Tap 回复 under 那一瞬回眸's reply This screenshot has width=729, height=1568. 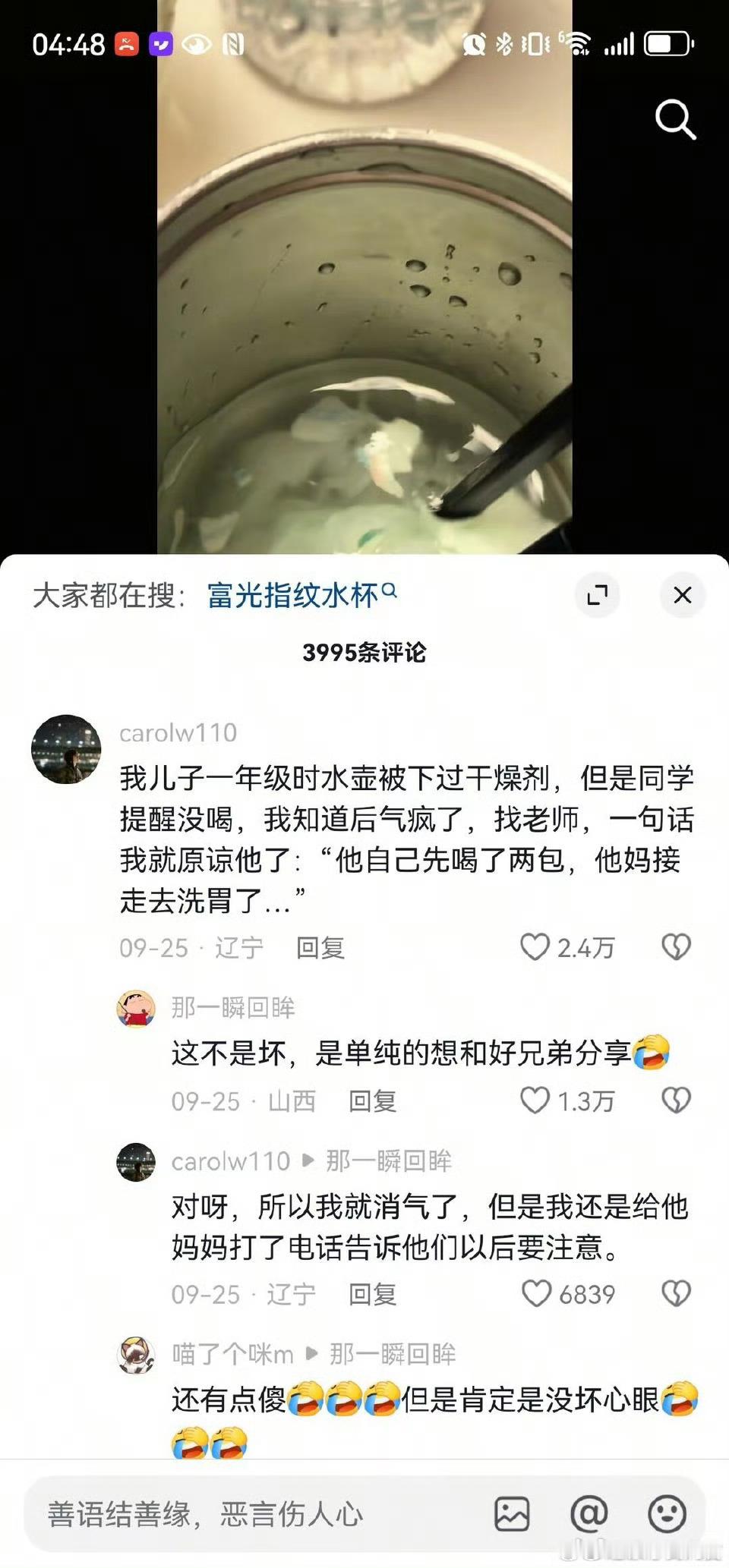click(372, 1101)
